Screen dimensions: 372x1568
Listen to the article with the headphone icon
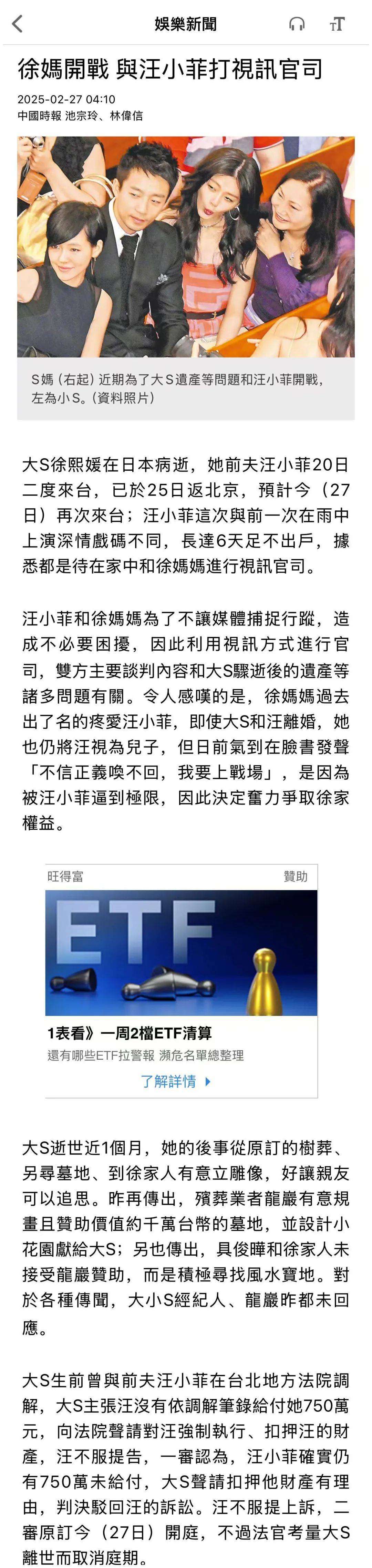point(297,24)
